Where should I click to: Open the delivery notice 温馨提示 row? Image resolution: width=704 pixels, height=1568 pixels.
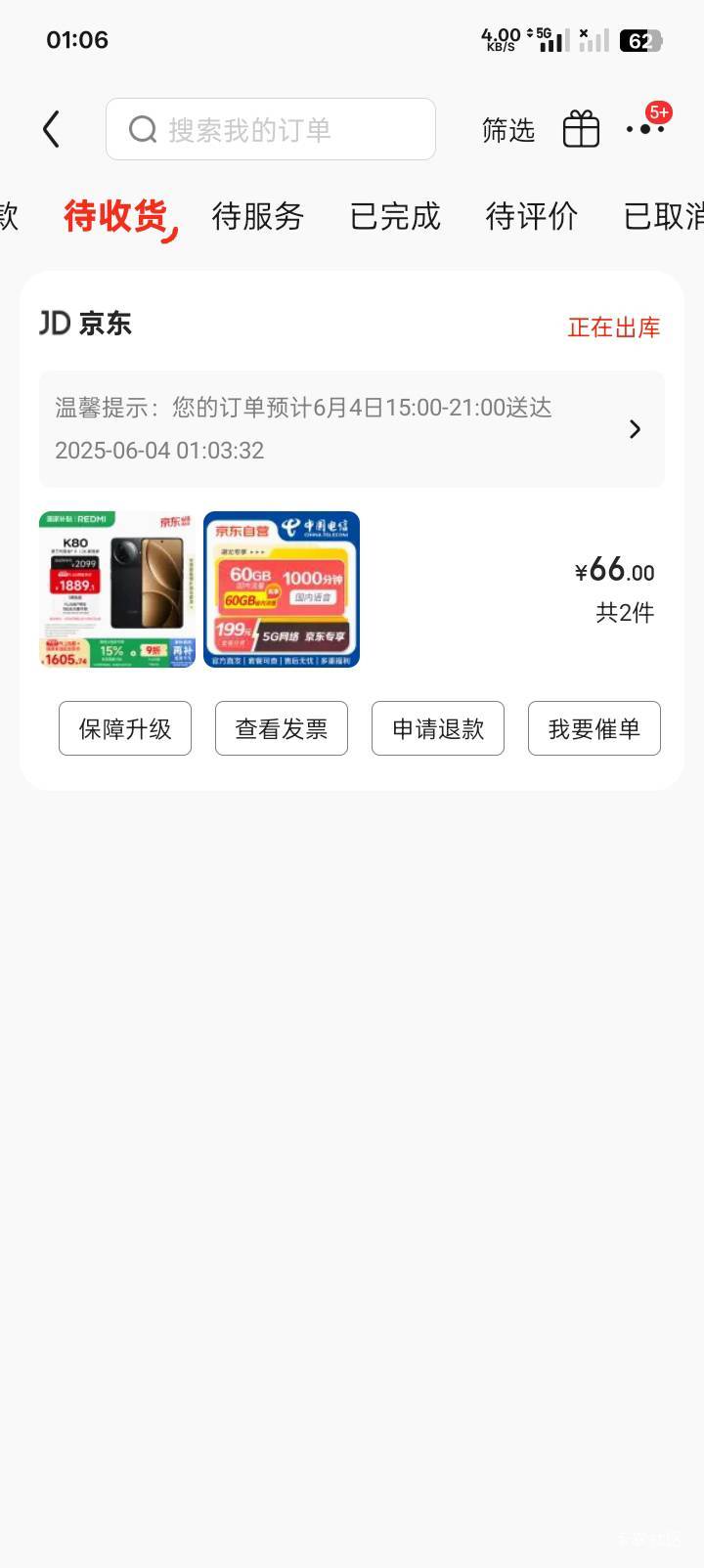pos(352,429)
